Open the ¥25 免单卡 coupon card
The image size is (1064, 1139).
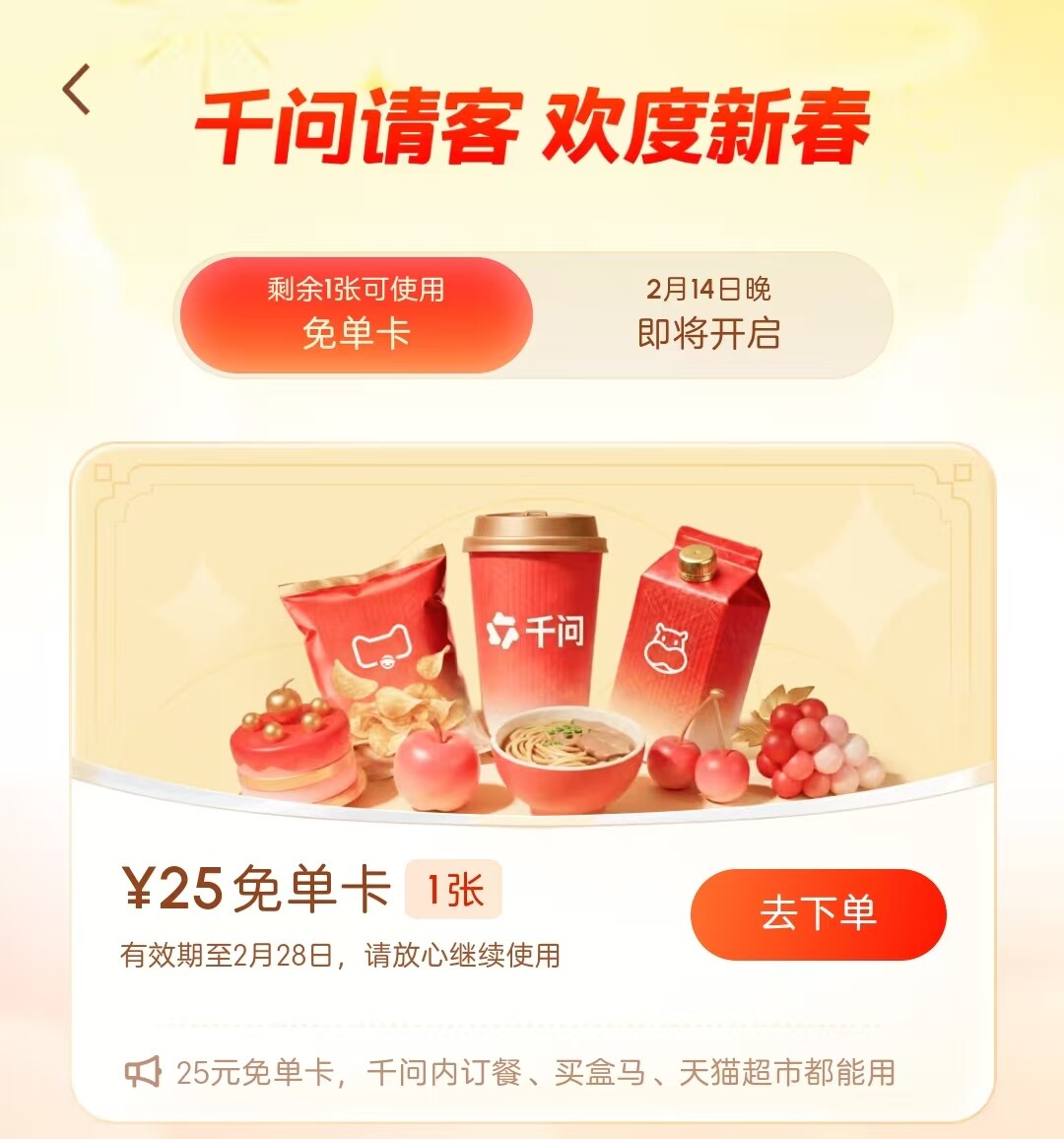click(x=533, y=781)
